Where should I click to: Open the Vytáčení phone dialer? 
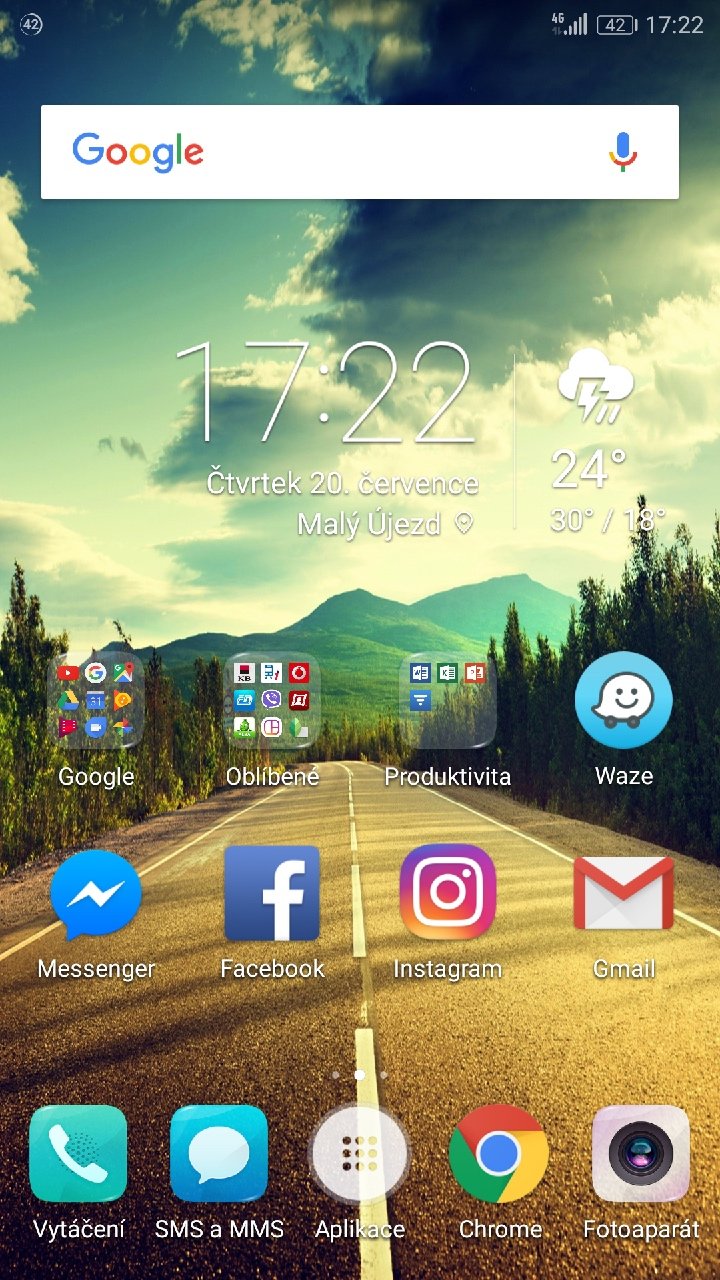point(78,1153)
